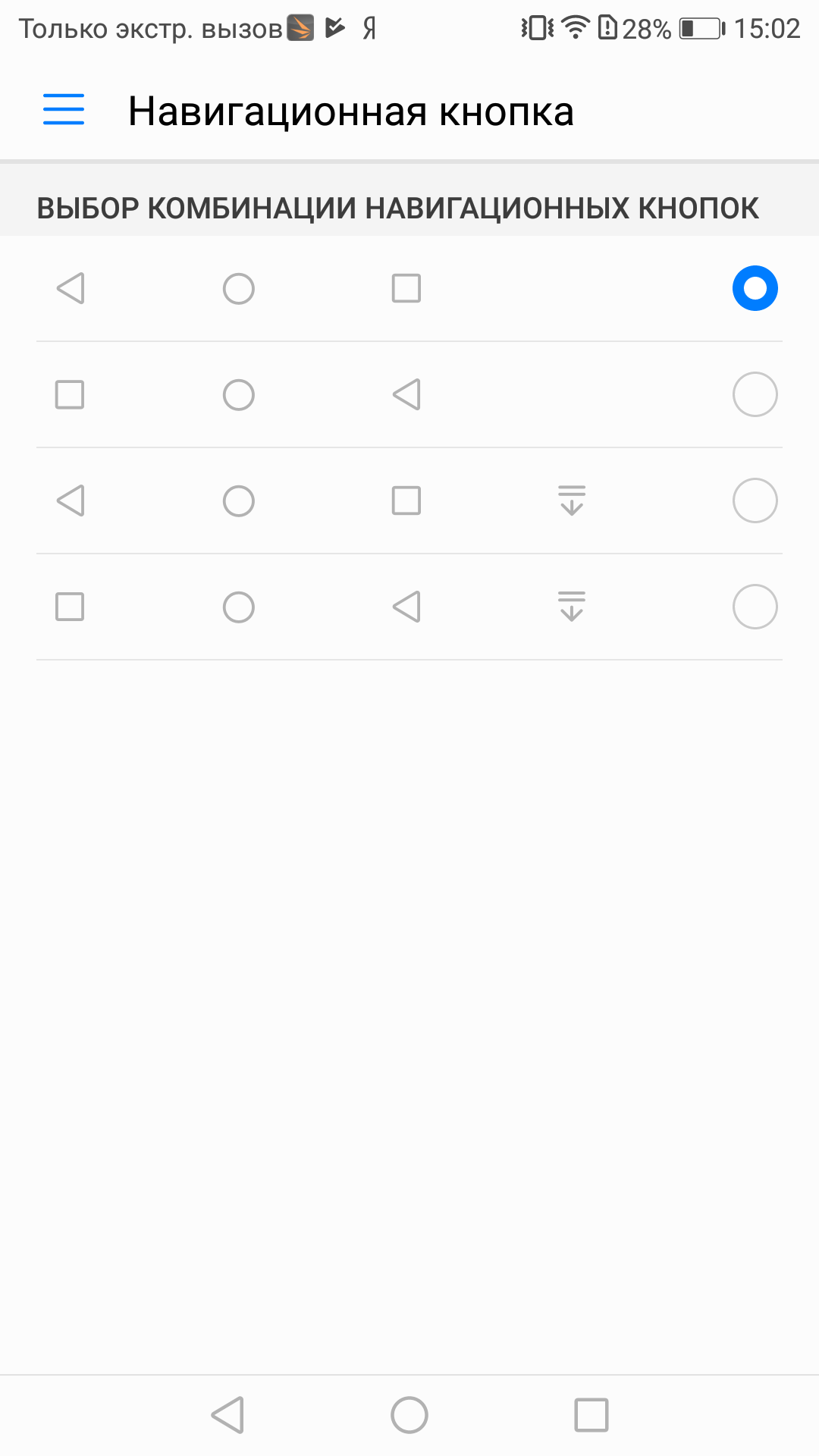
Task: Go to the home screen
Action: tap(409, 1415)
